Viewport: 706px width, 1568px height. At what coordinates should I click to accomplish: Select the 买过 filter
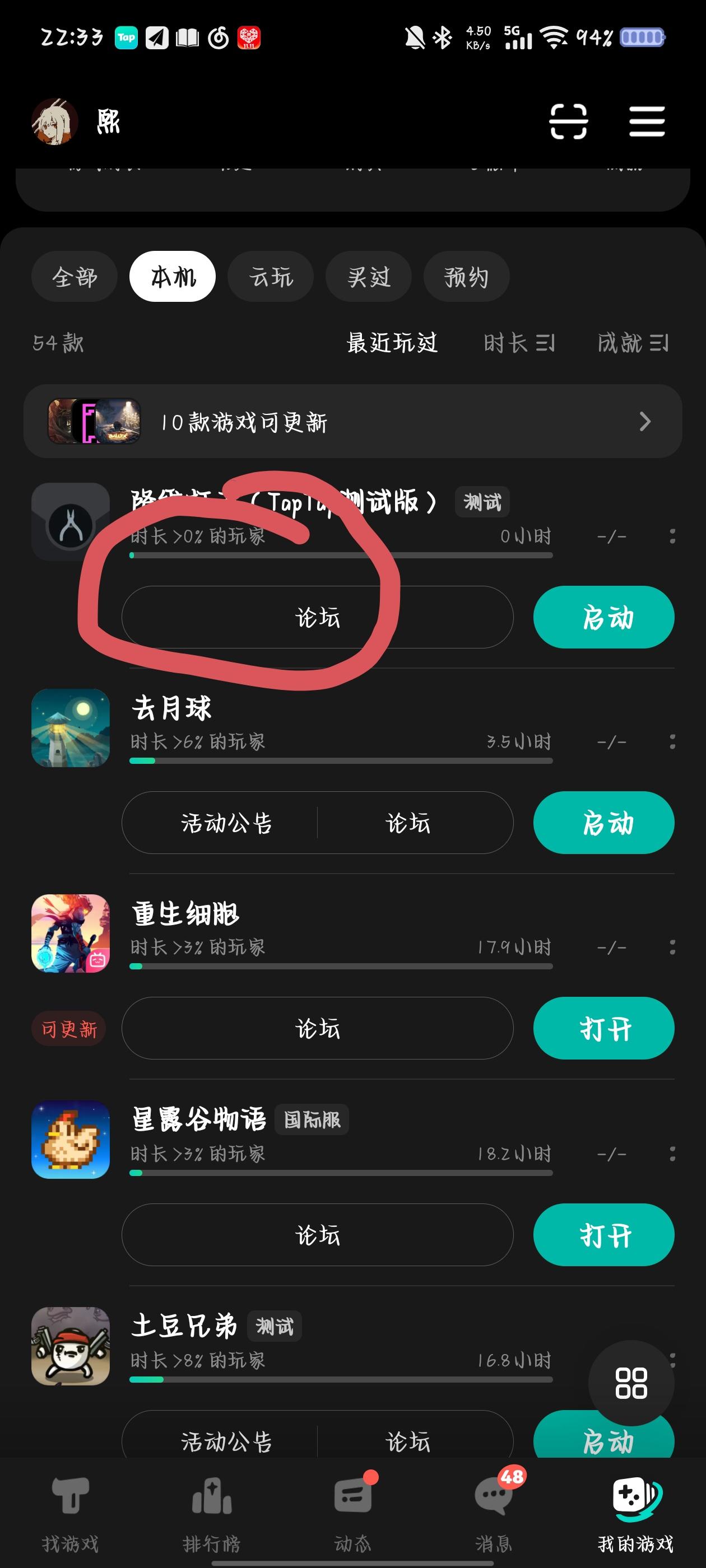[x=369, y=276]
